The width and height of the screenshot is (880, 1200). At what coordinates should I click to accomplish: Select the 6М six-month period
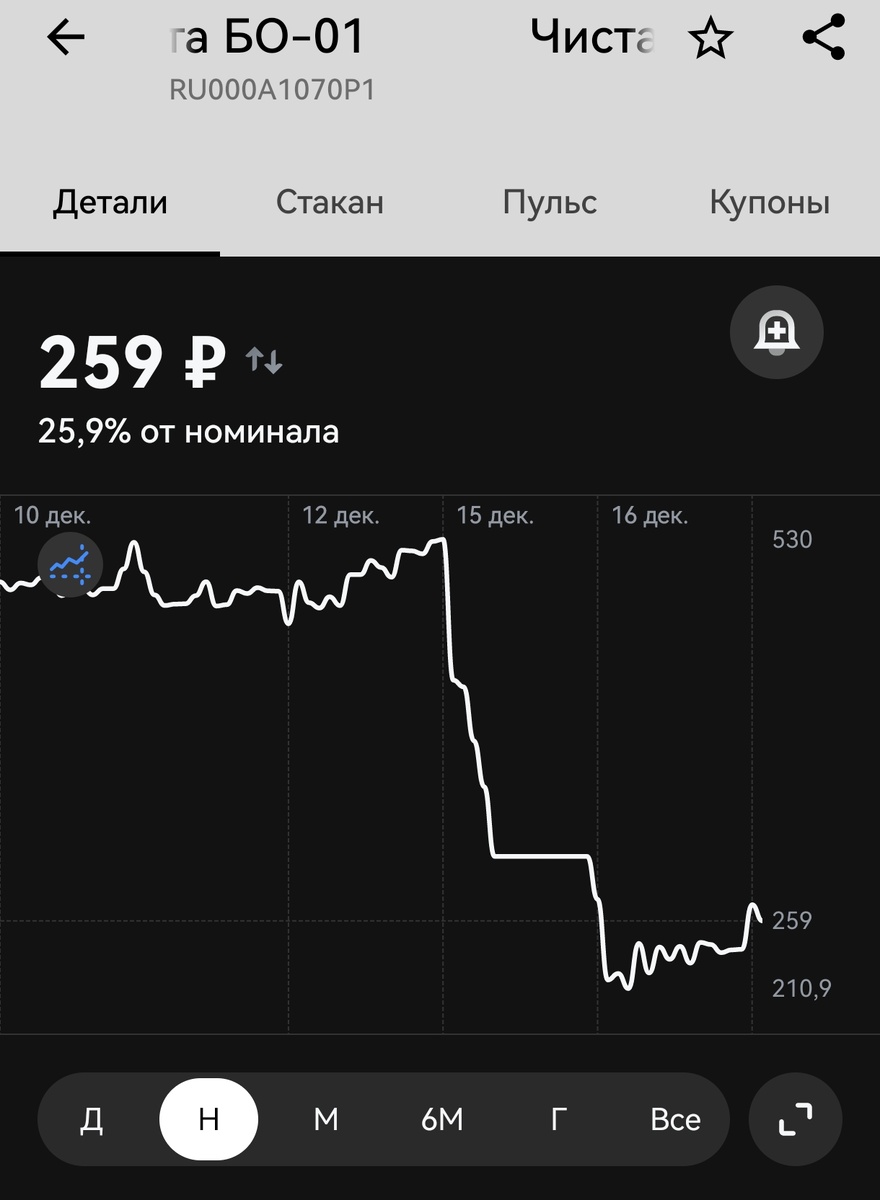pos(443,1120)
